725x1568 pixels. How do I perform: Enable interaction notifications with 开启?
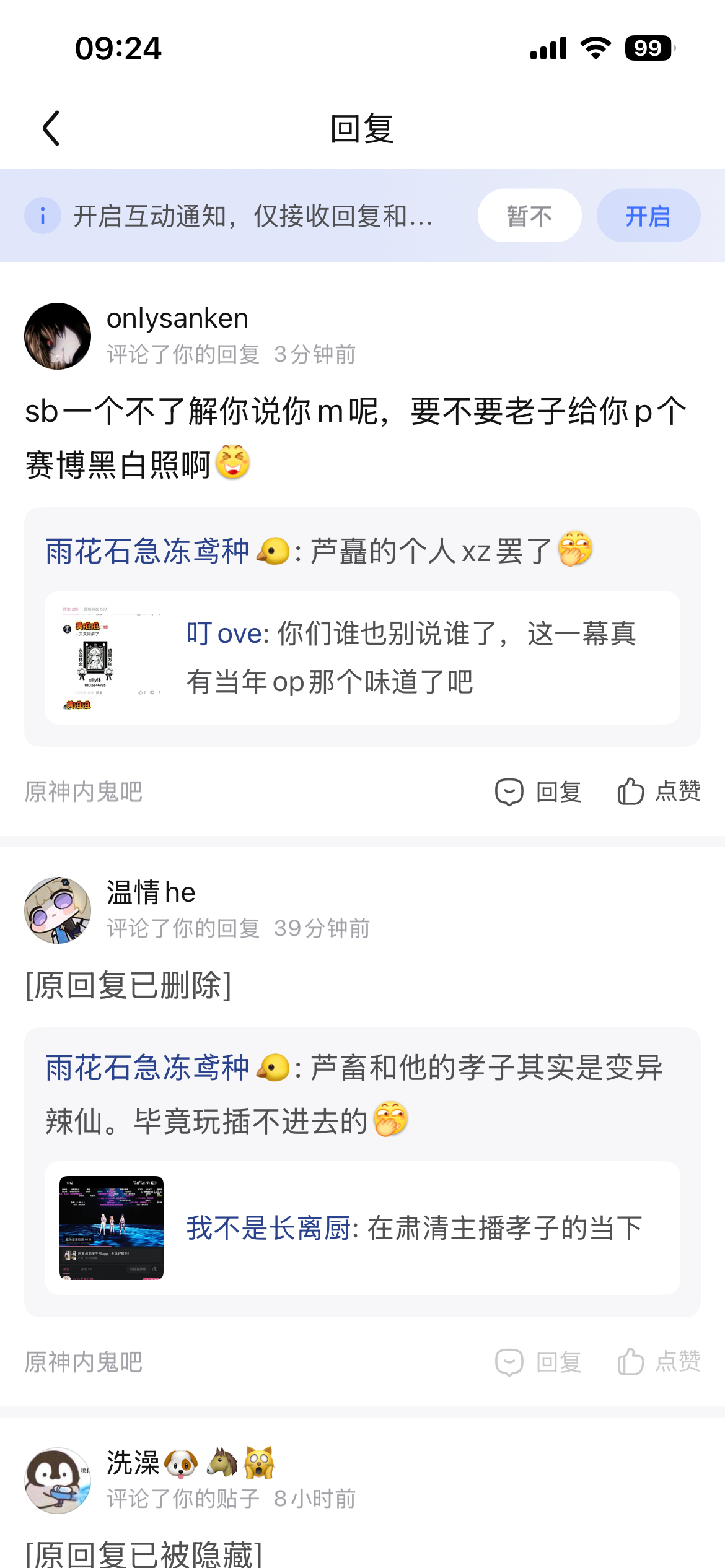648,216
